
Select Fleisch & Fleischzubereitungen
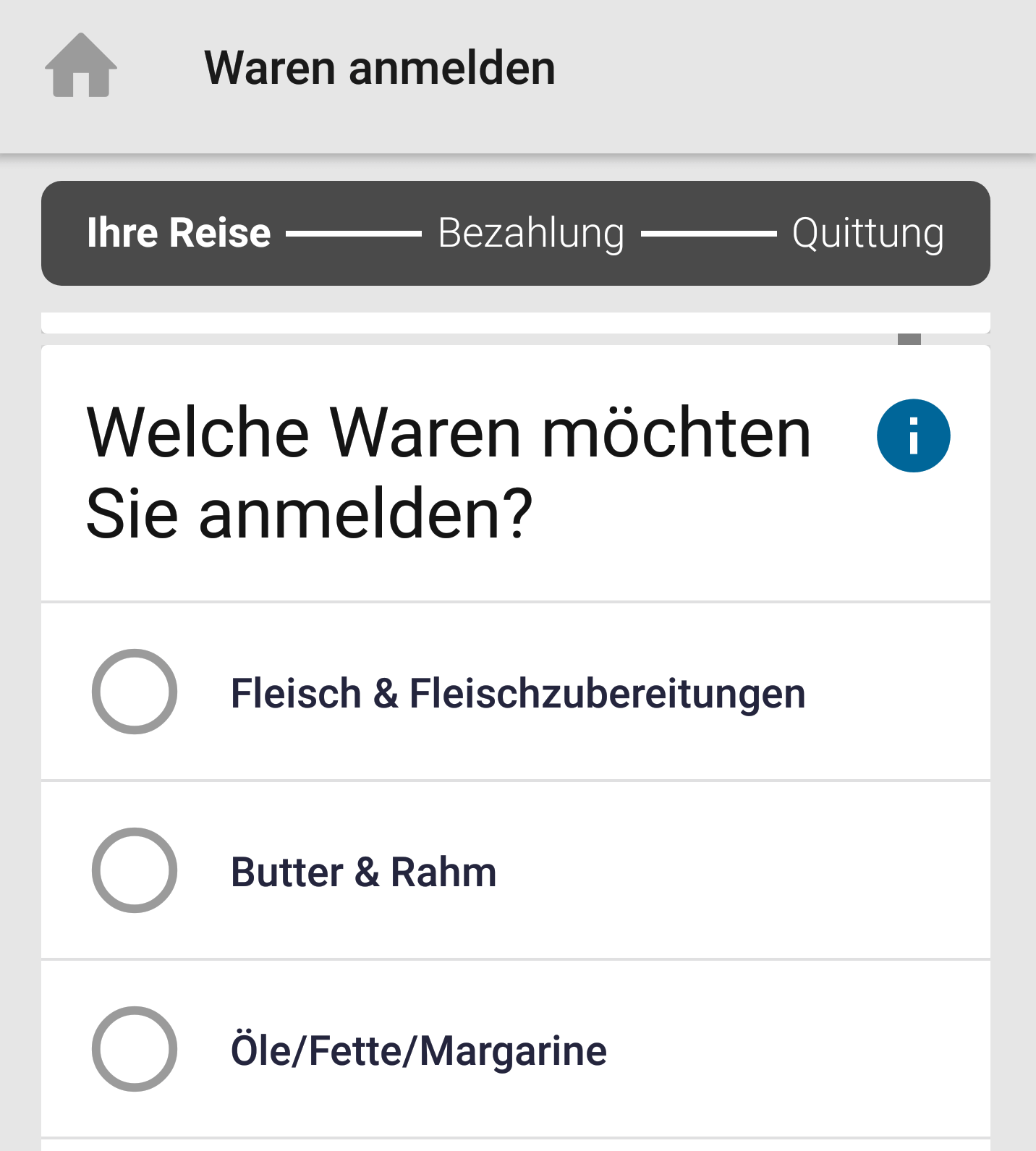point(135,692)
